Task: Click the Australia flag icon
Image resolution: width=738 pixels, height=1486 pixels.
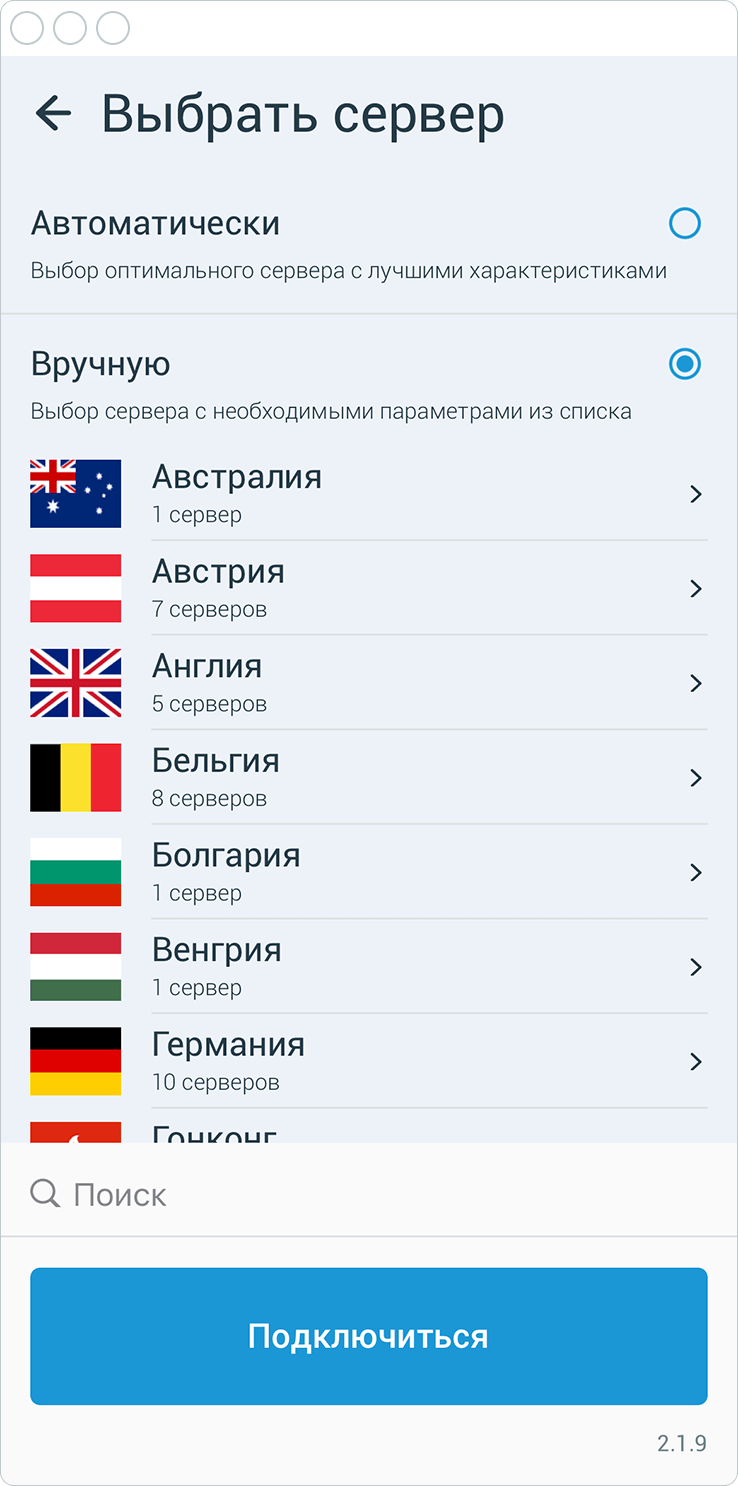Action: point(75,494)
